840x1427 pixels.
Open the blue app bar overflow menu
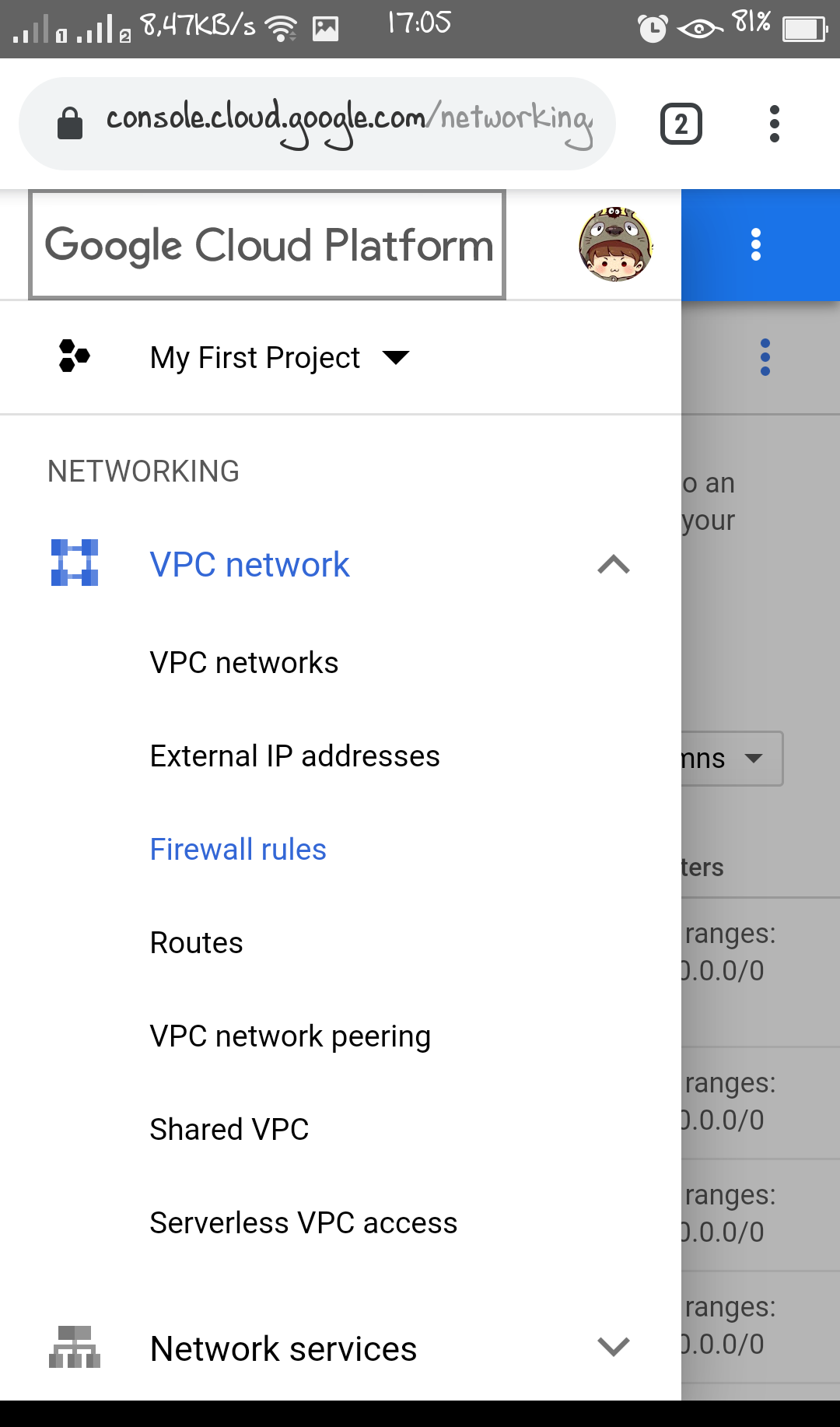pyautogui.click(x=757, y=244)
